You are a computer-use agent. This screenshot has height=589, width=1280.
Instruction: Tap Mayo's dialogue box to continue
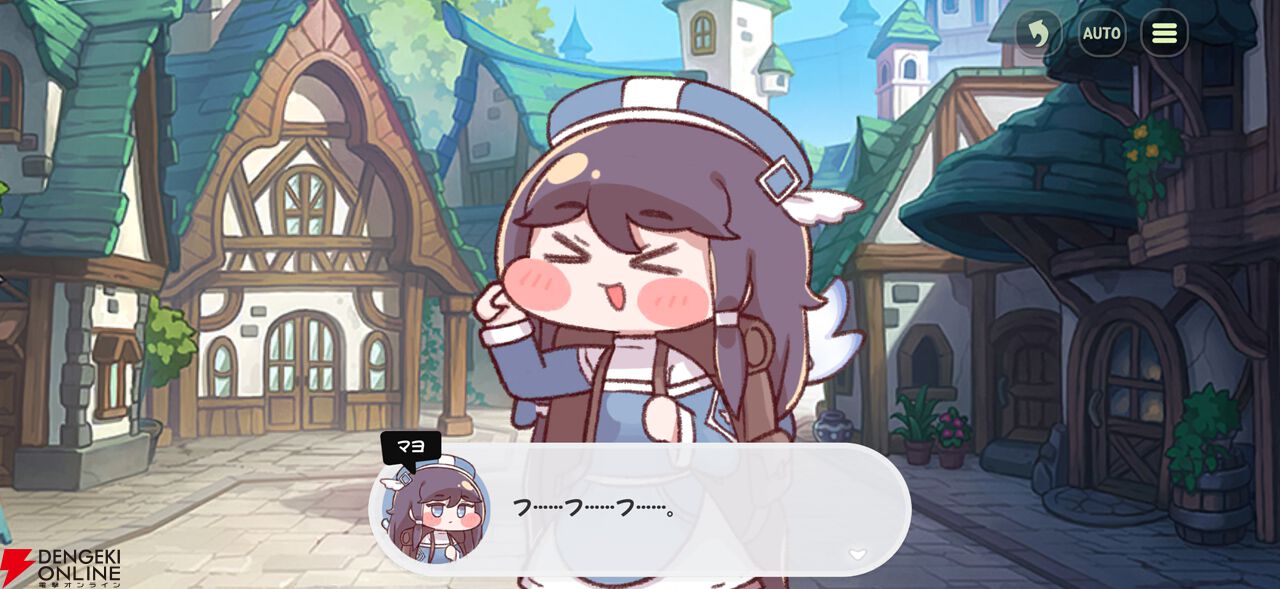pos(680,510)
